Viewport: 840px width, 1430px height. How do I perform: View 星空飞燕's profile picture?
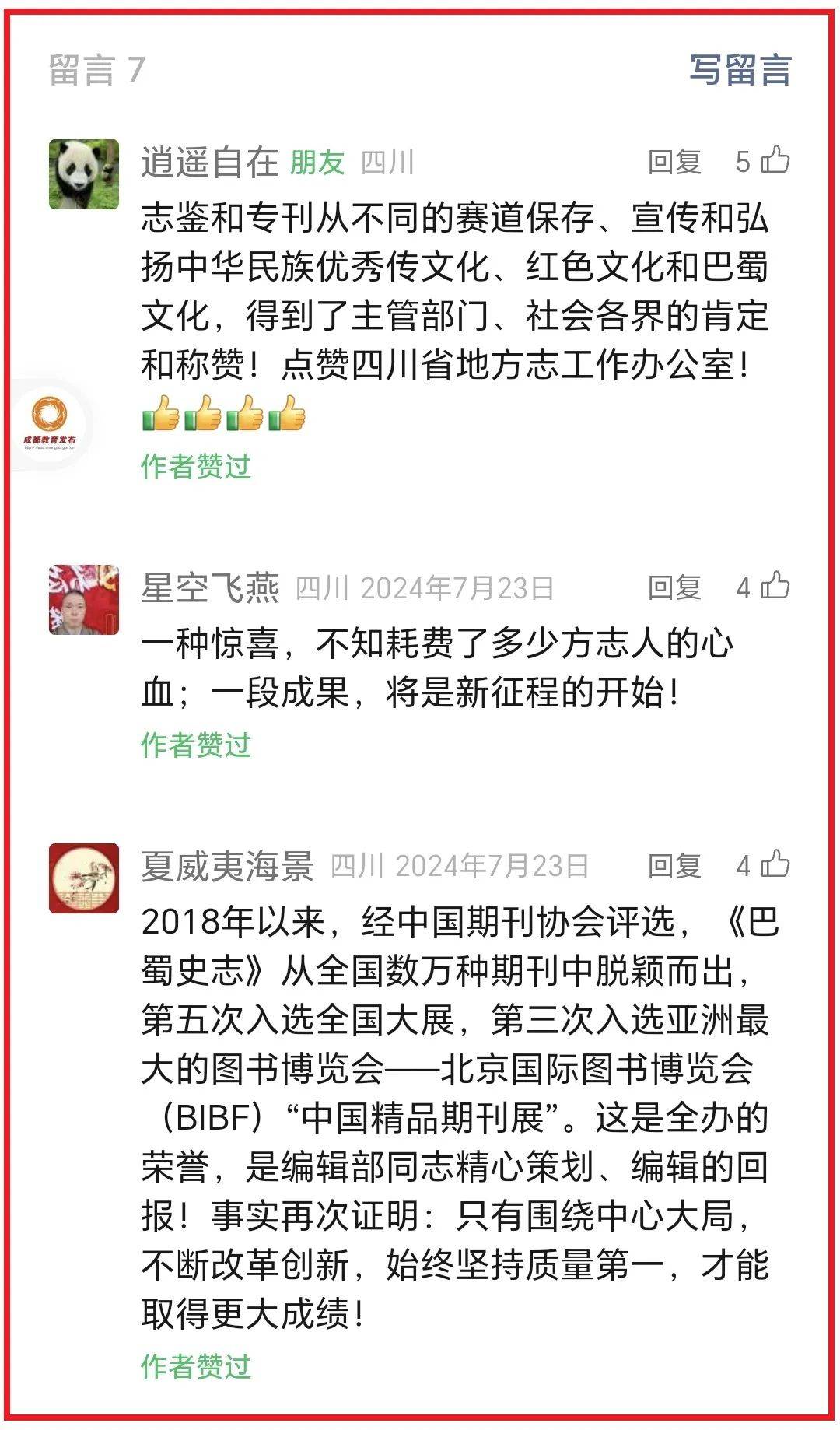coord(84,600)
